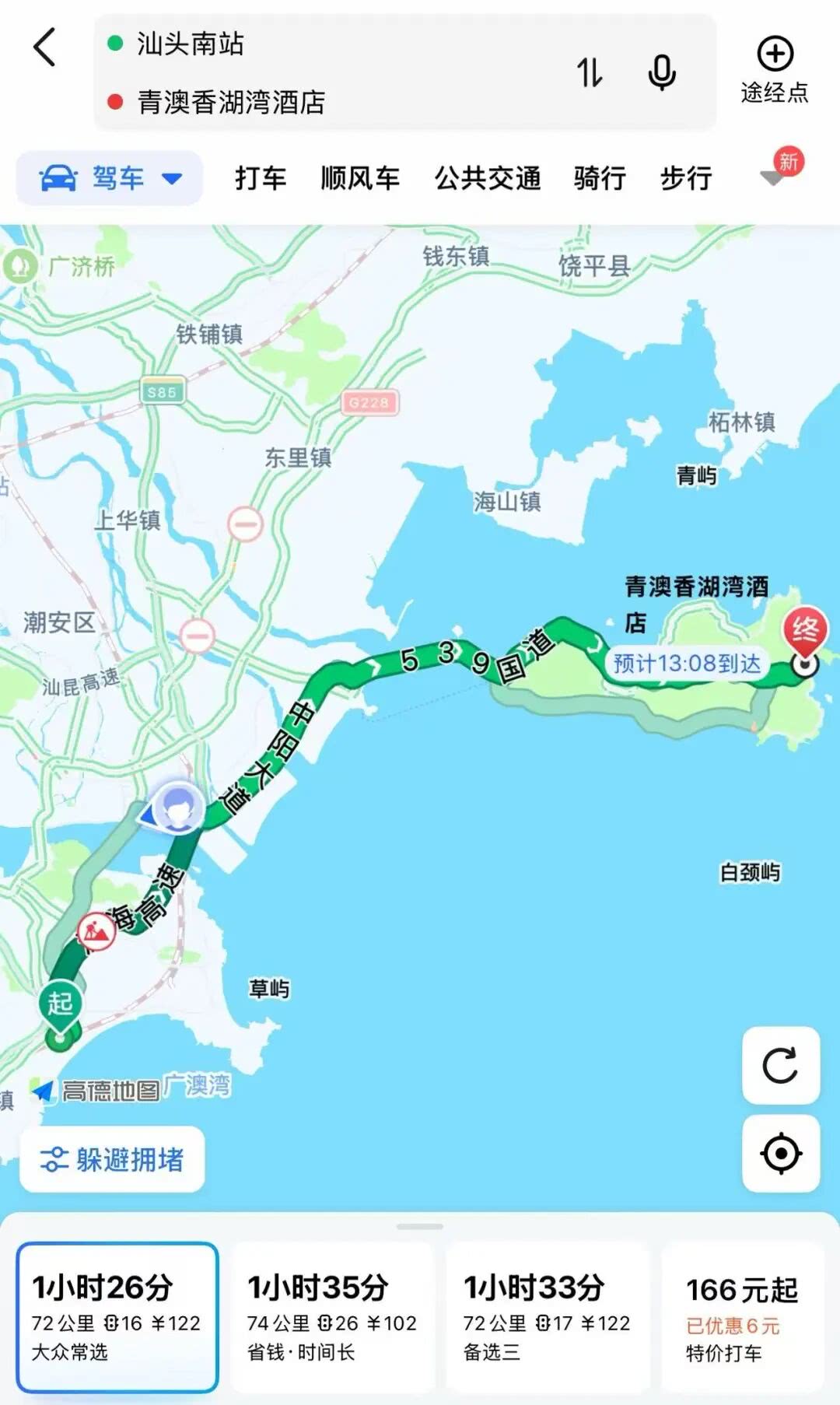Open the 166元起 特价打车 option
The image size is (840, 1405).
coord(742,1316)
